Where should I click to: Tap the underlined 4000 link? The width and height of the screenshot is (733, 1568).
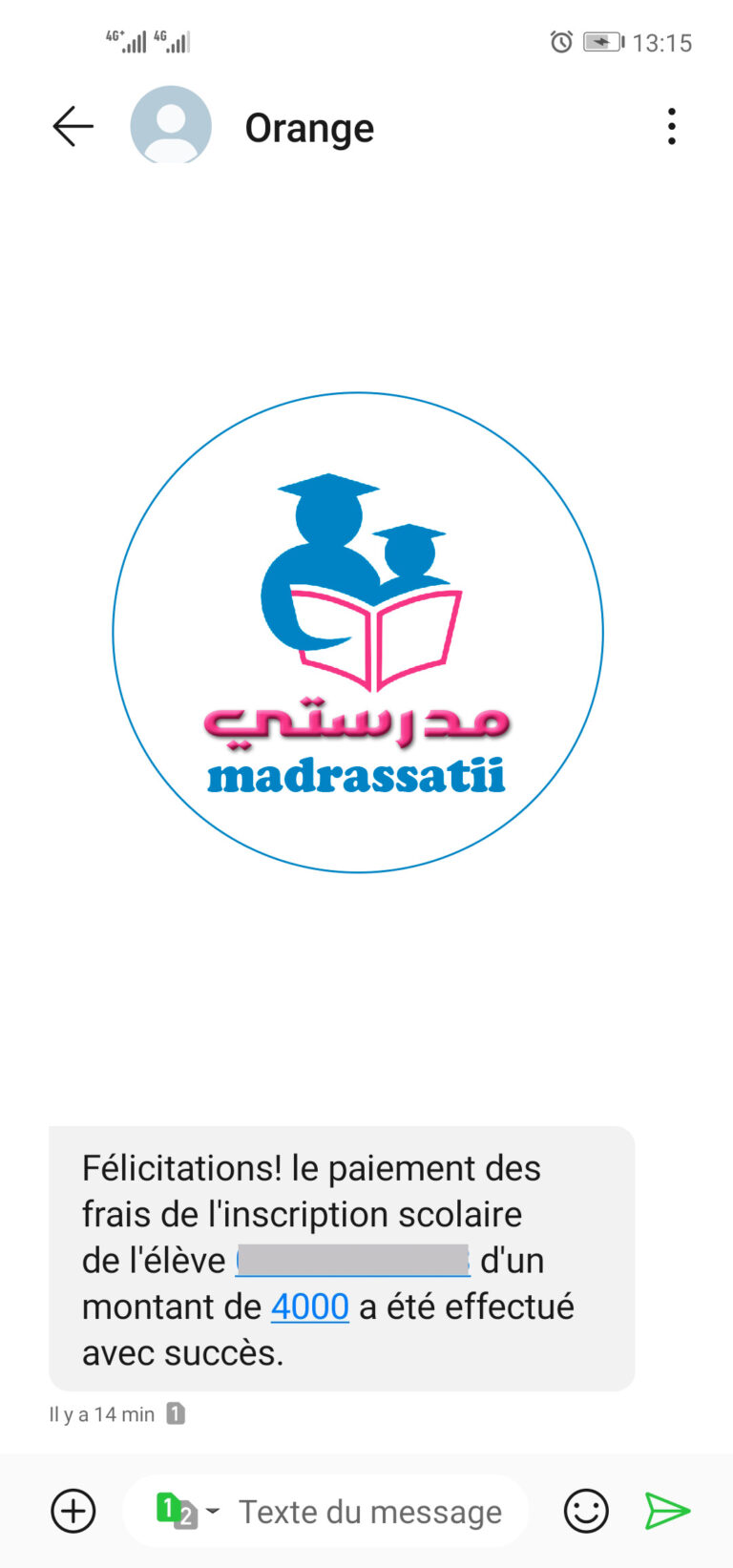309,1307
